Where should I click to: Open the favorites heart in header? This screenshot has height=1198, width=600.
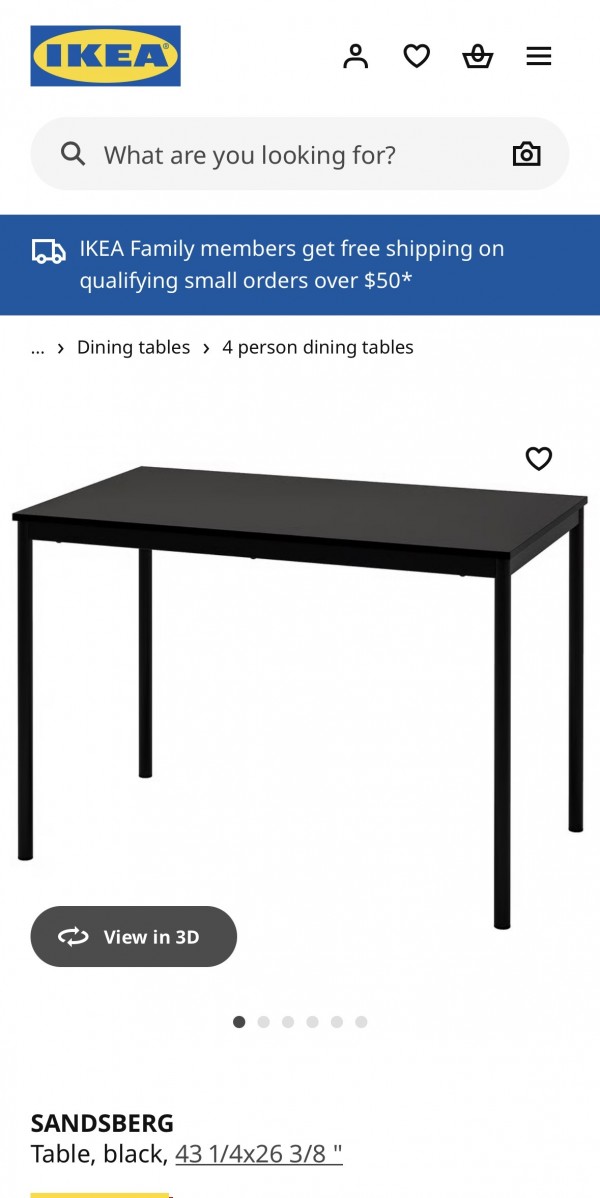pyautogui.click(x=417, y=56)
